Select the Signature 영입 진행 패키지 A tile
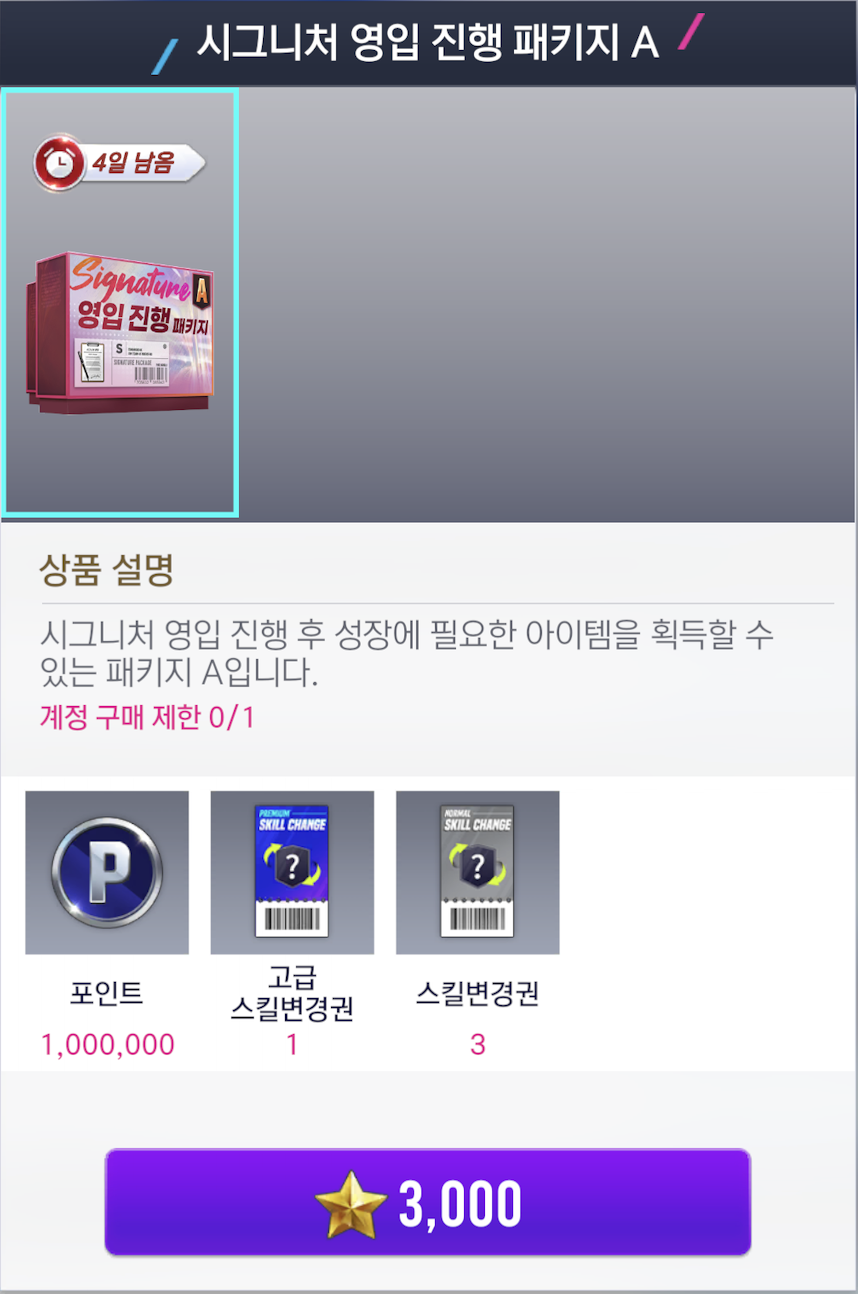 (120, 302)
